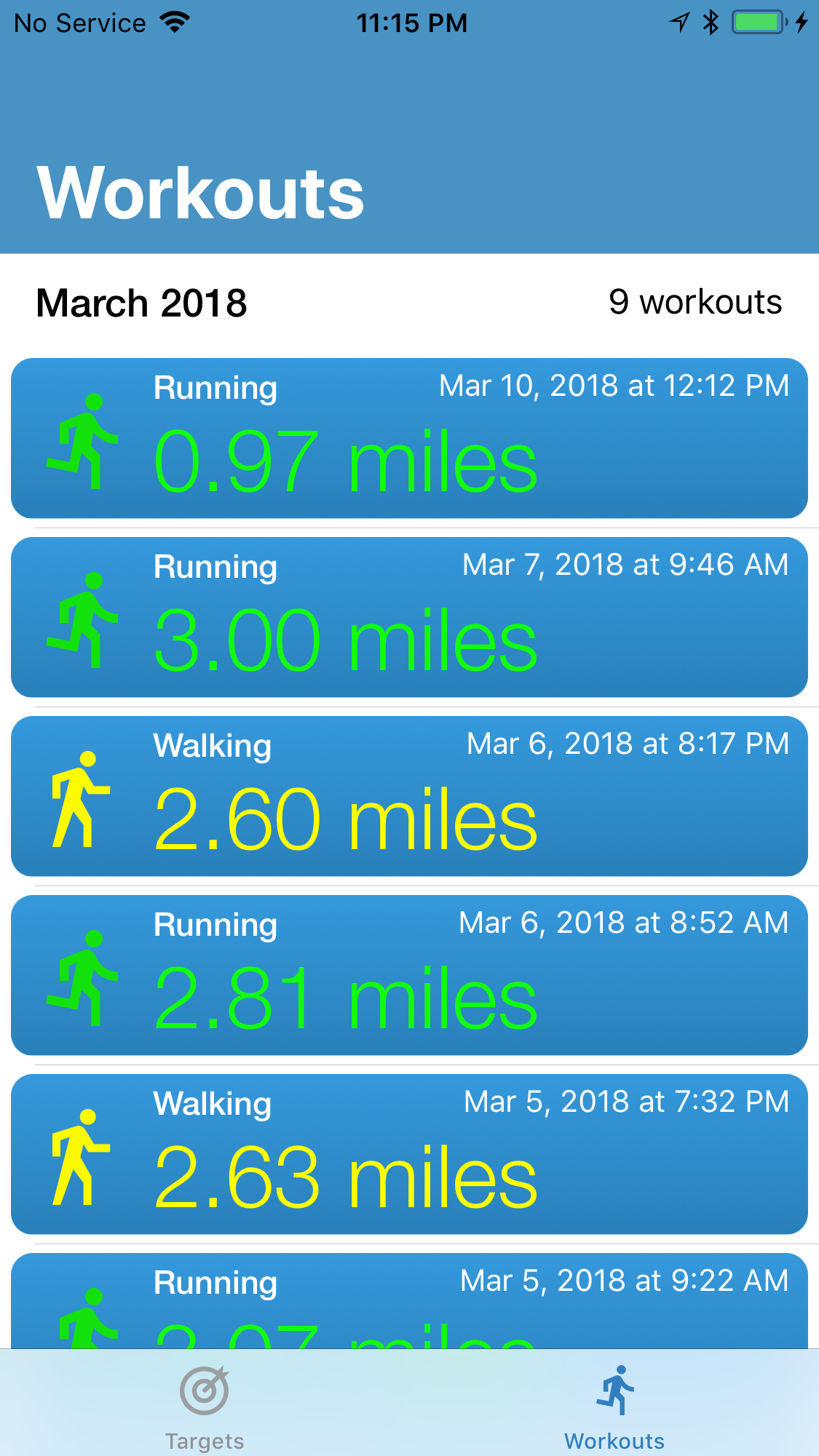Select the 2.81 miles running workout
Viewport: 819px width, 1456px height.
coord(409,975)
